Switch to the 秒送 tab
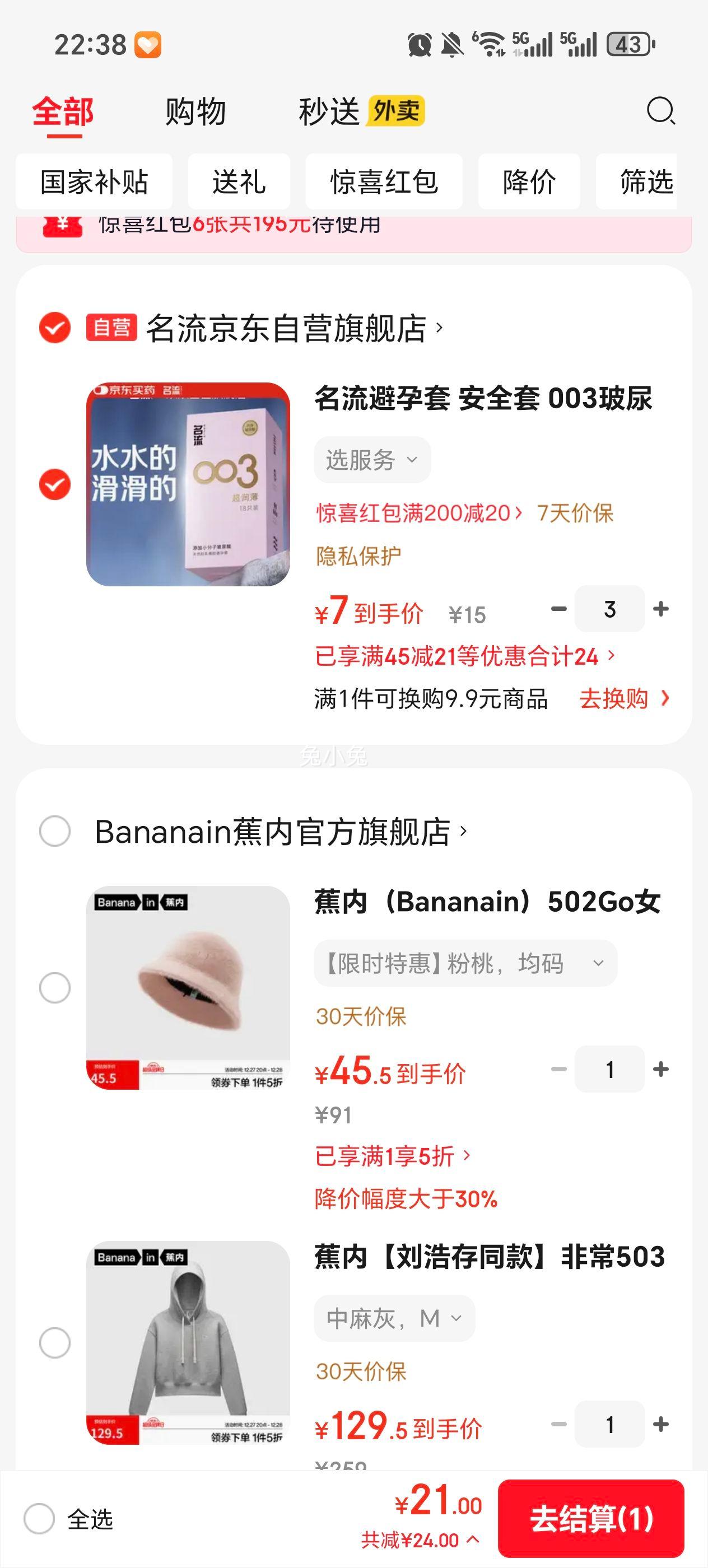The image size is (708, 1568). pos(329,112)
